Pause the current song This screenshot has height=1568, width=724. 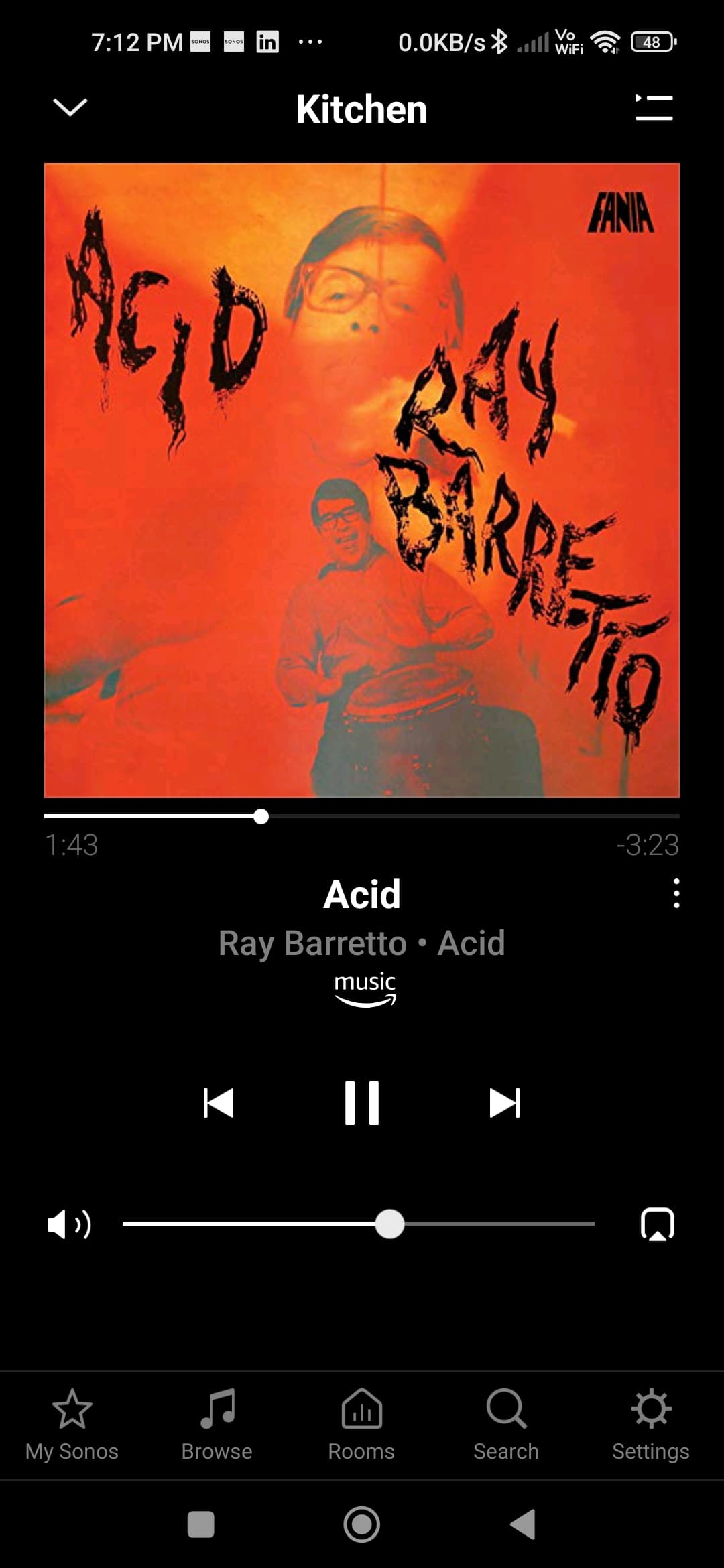pyautogui.click(x=362, y=1103)
